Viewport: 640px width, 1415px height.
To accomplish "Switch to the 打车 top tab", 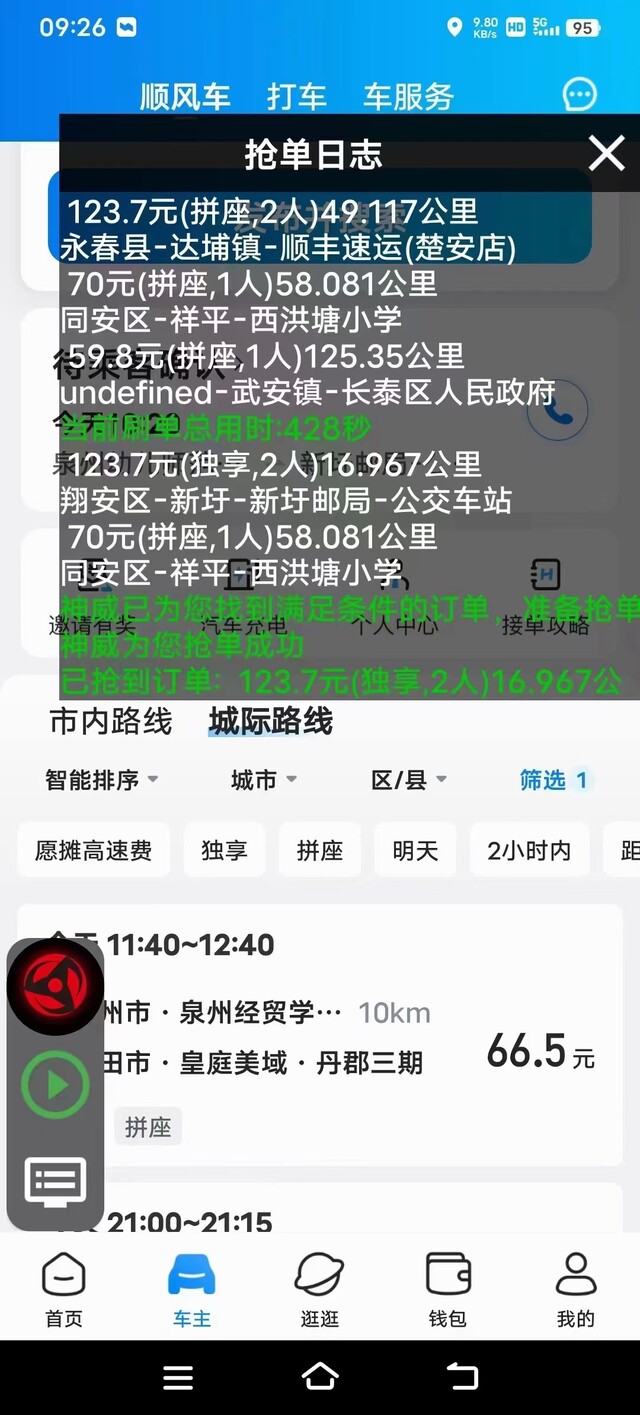I will pos(297,96).
